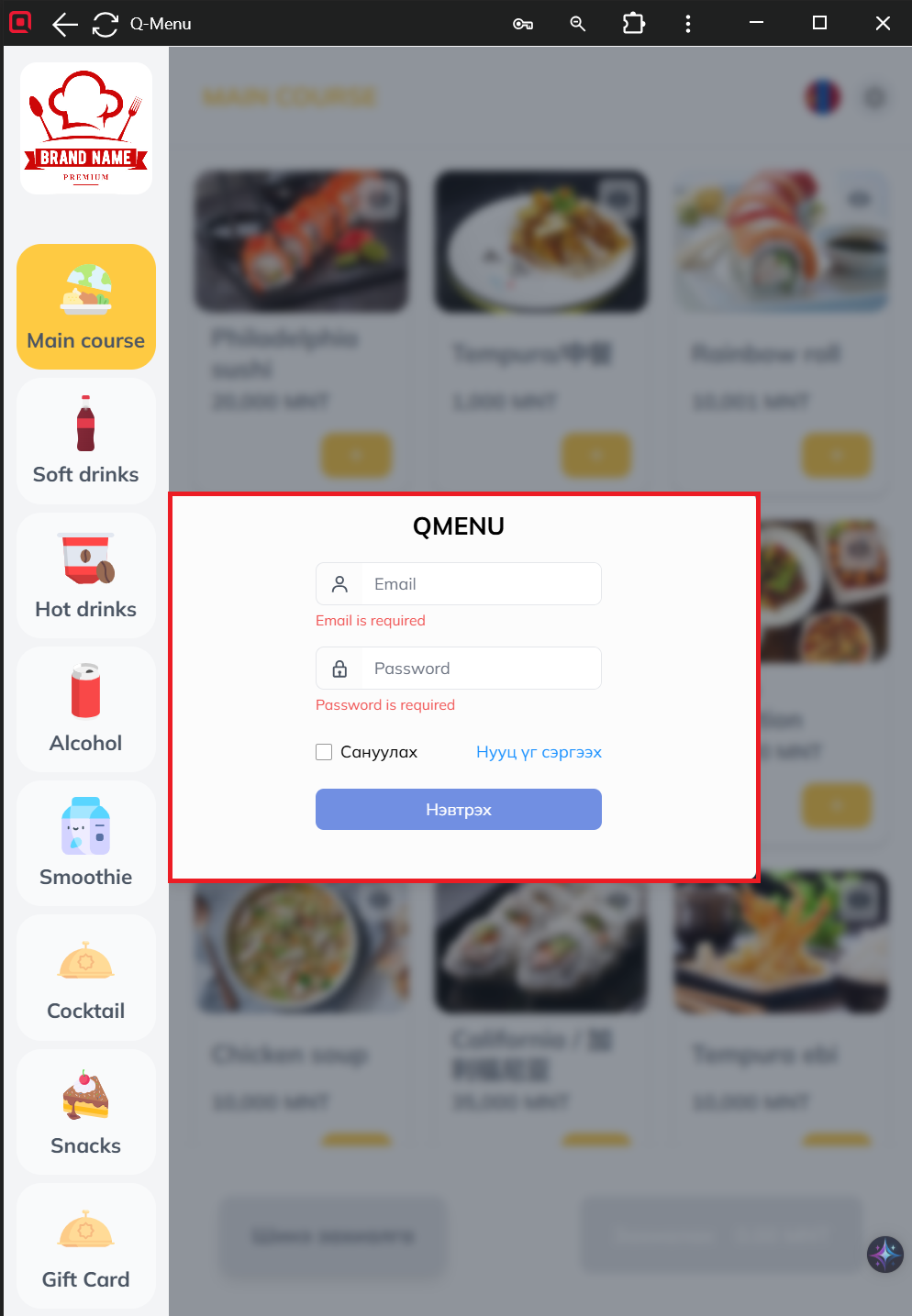Viewport: 912px width, 1316px height.
Task: Switch to the Soft drinks category
Action: (86, 441)
